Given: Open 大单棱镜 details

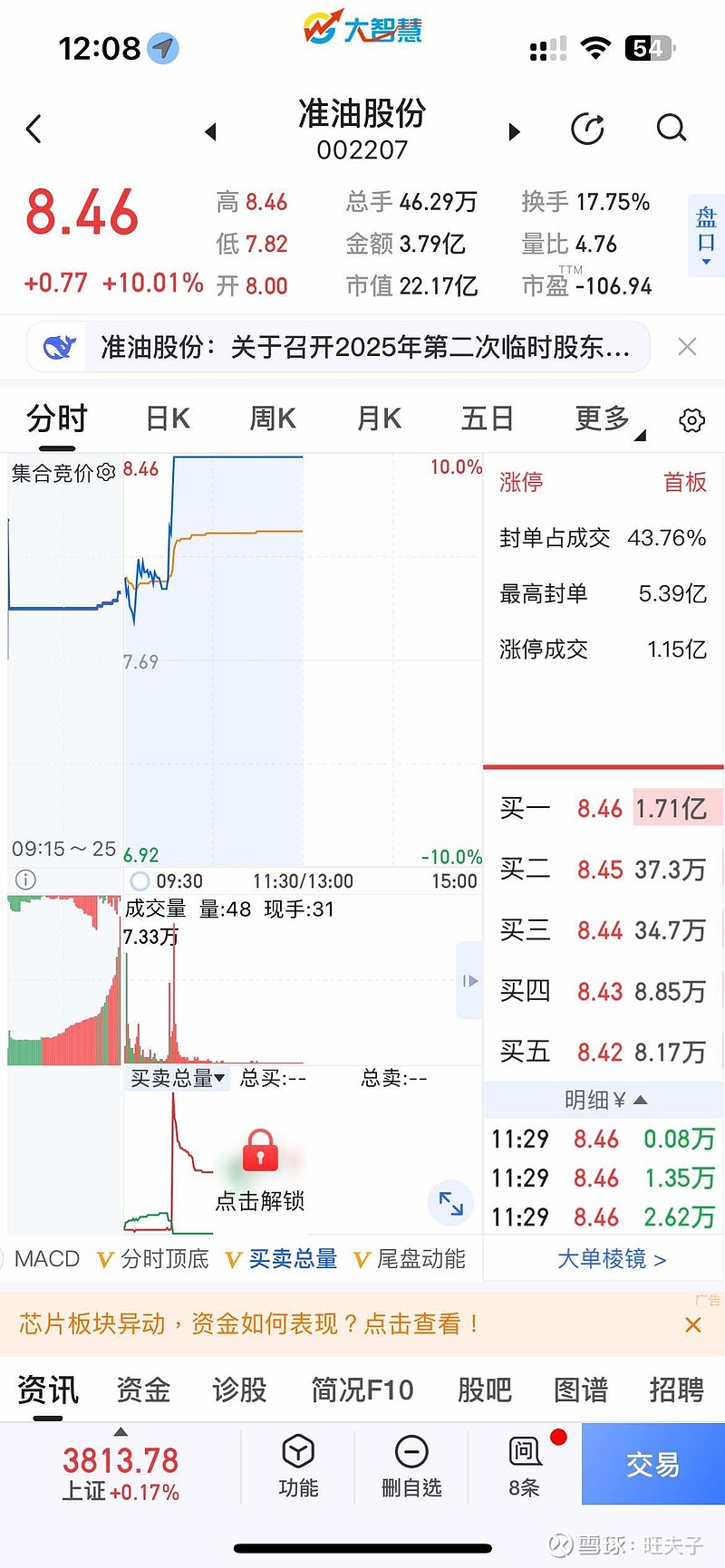Looking at the screenshot, I should coord(611,1259).
